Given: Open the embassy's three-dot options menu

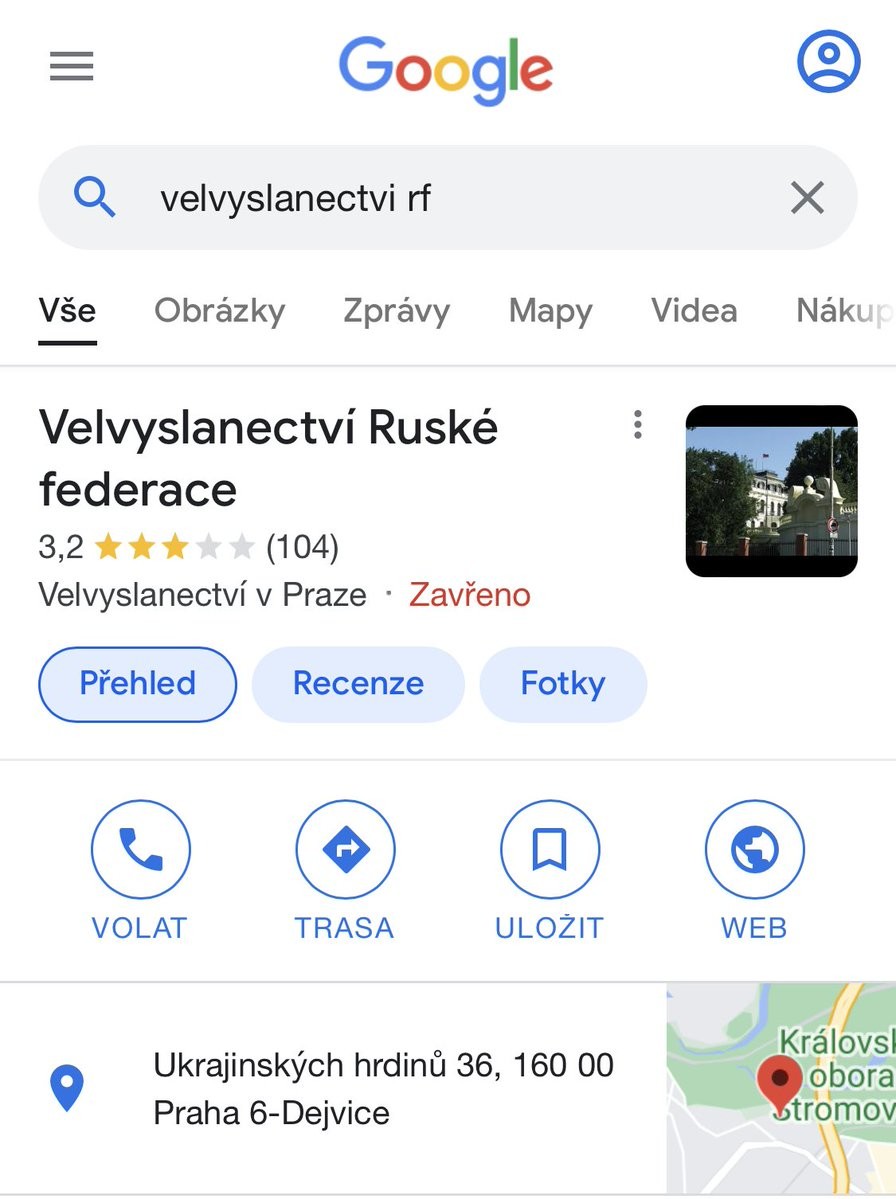Looking at the screenshot, I should (x=638, y=426).
